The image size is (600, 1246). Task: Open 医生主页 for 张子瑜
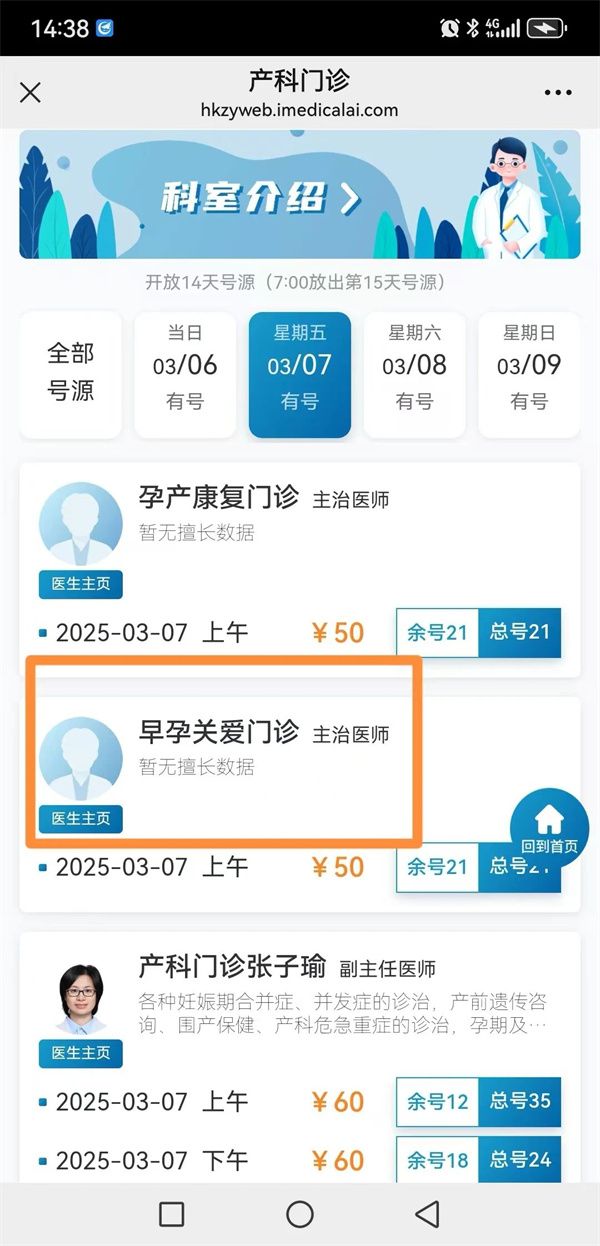coord(81,1053)
